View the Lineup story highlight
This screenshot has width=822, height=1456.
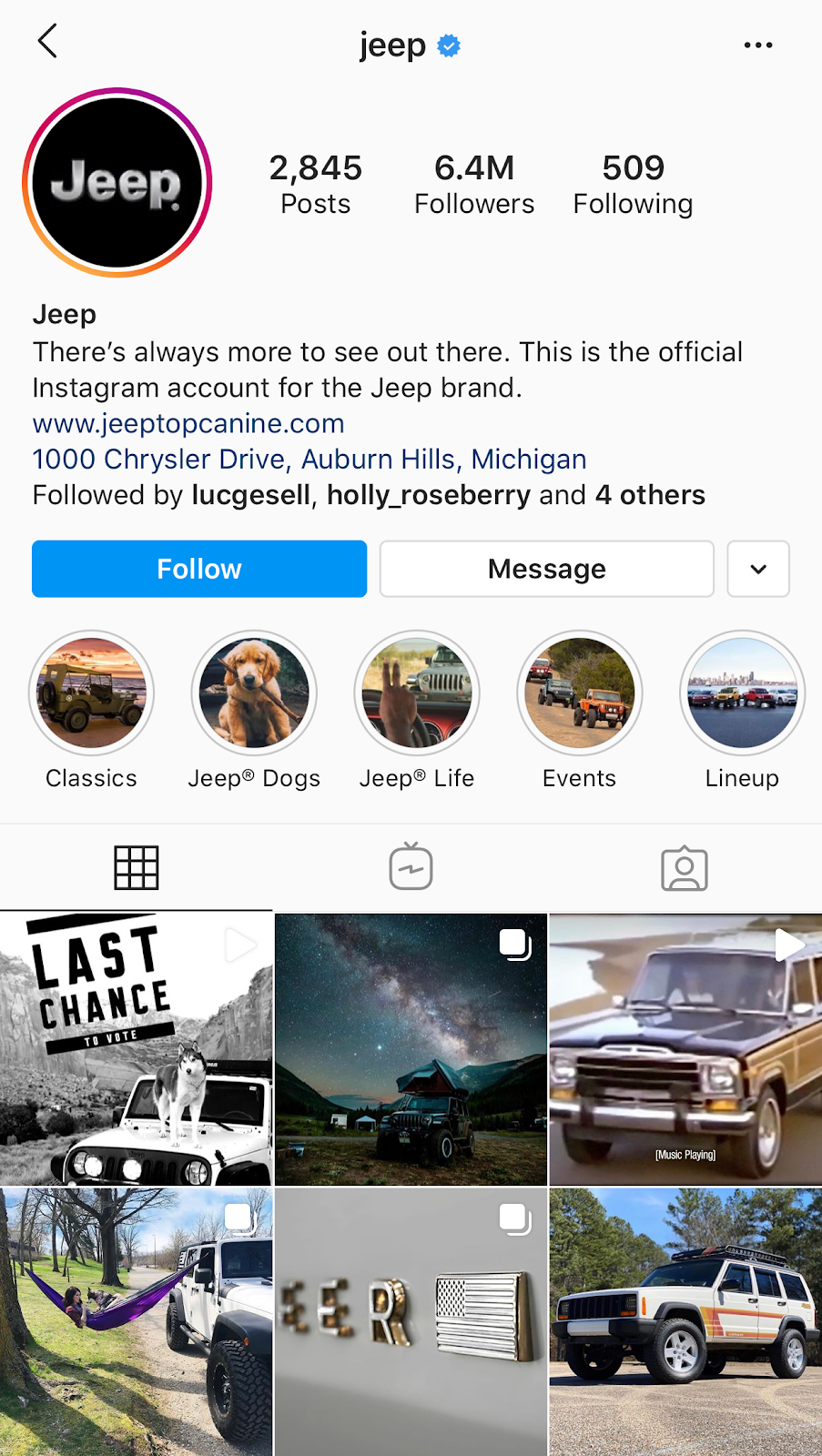click(x=742, y=693)
